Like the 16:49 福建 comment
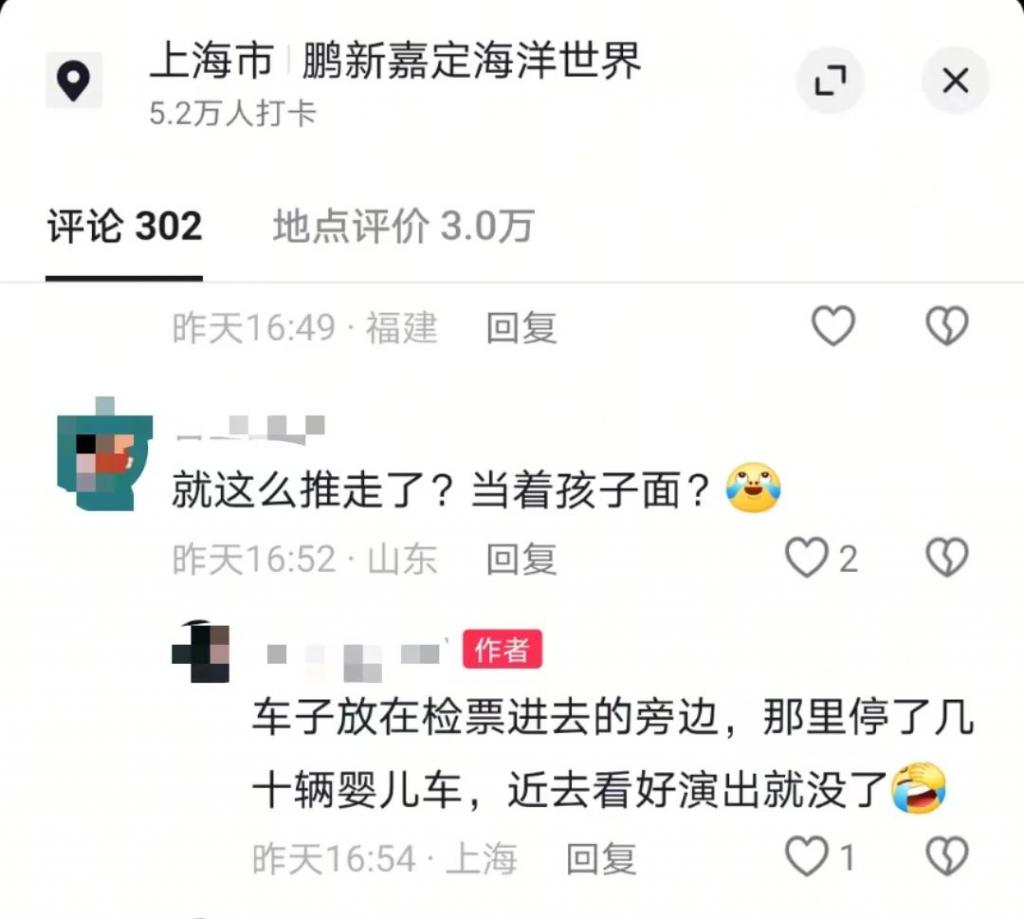Viewport: 1024px width, 919px height. (833, 327)
